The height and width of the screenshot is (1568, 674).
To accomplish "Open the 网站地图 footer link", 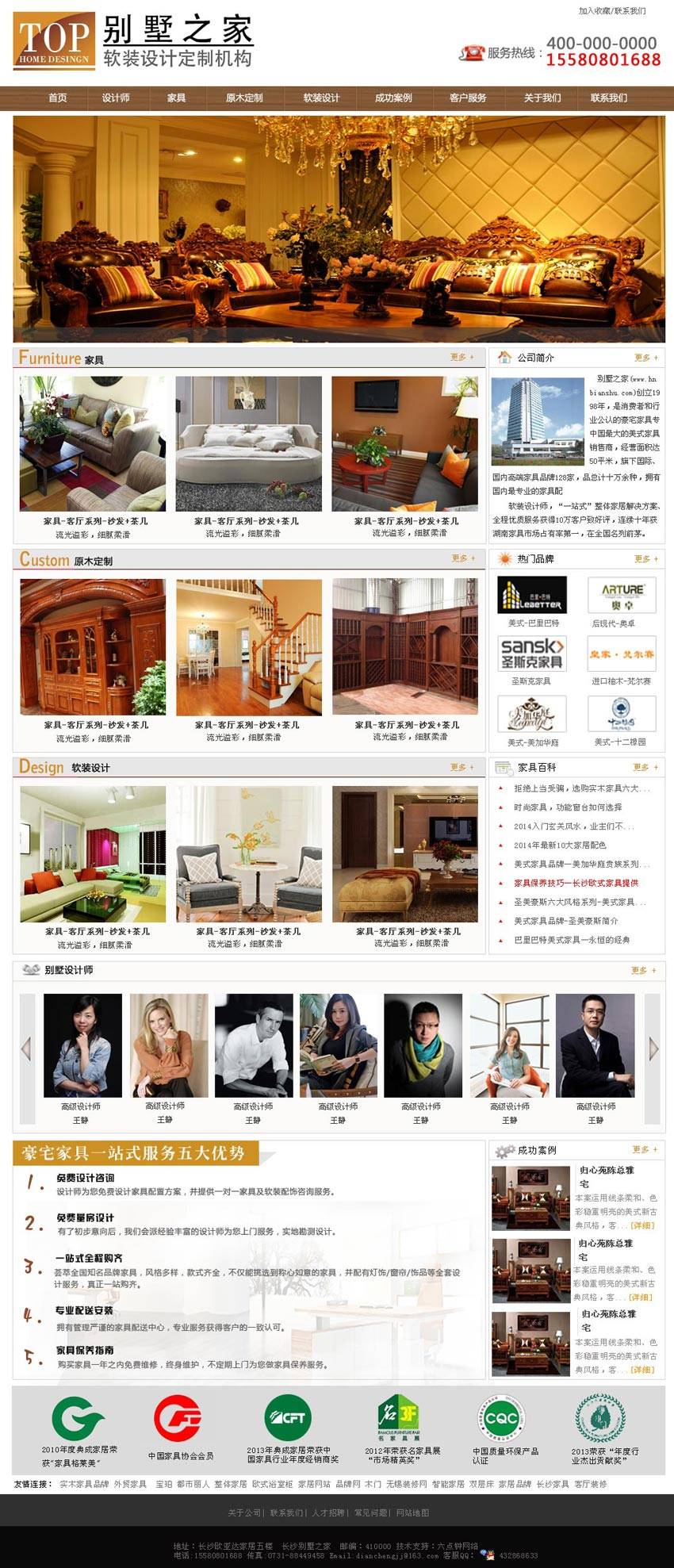I will 412,1512.
